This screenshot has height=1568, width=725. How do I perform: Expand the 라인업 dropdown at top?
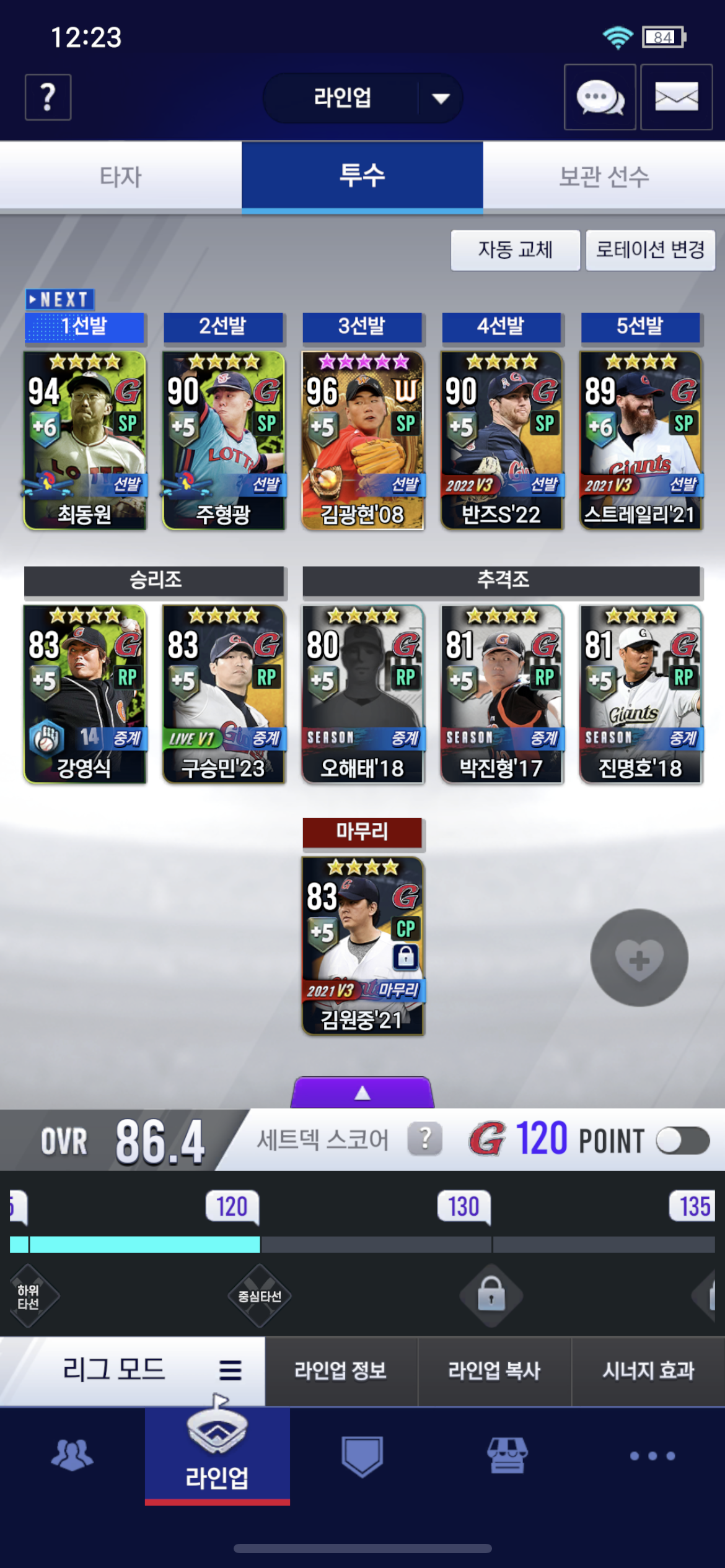click(x=362, y=98)
